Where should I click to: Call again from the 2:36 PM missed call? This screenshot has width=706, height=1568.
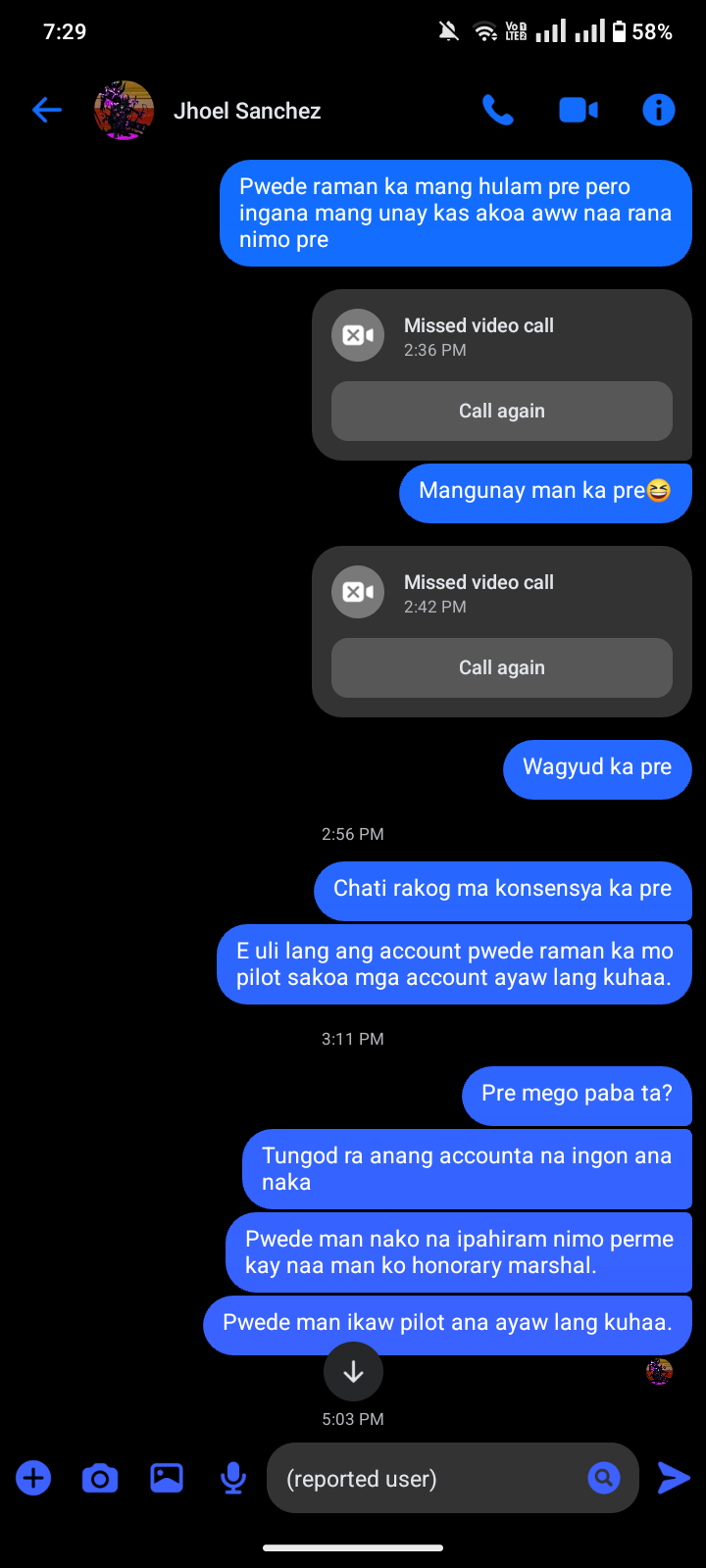tap(501, 411)
